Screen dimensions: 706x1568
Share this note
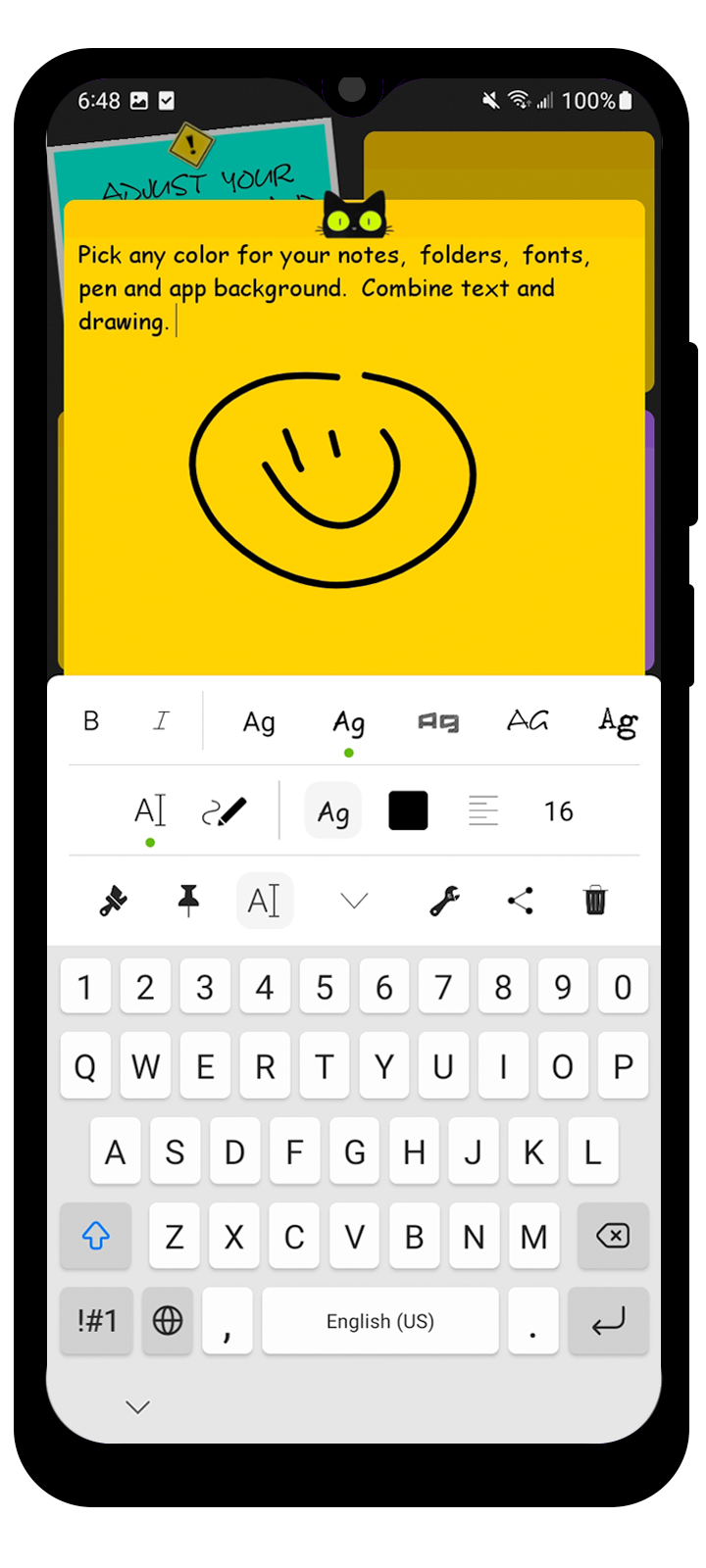coord(521,901)
